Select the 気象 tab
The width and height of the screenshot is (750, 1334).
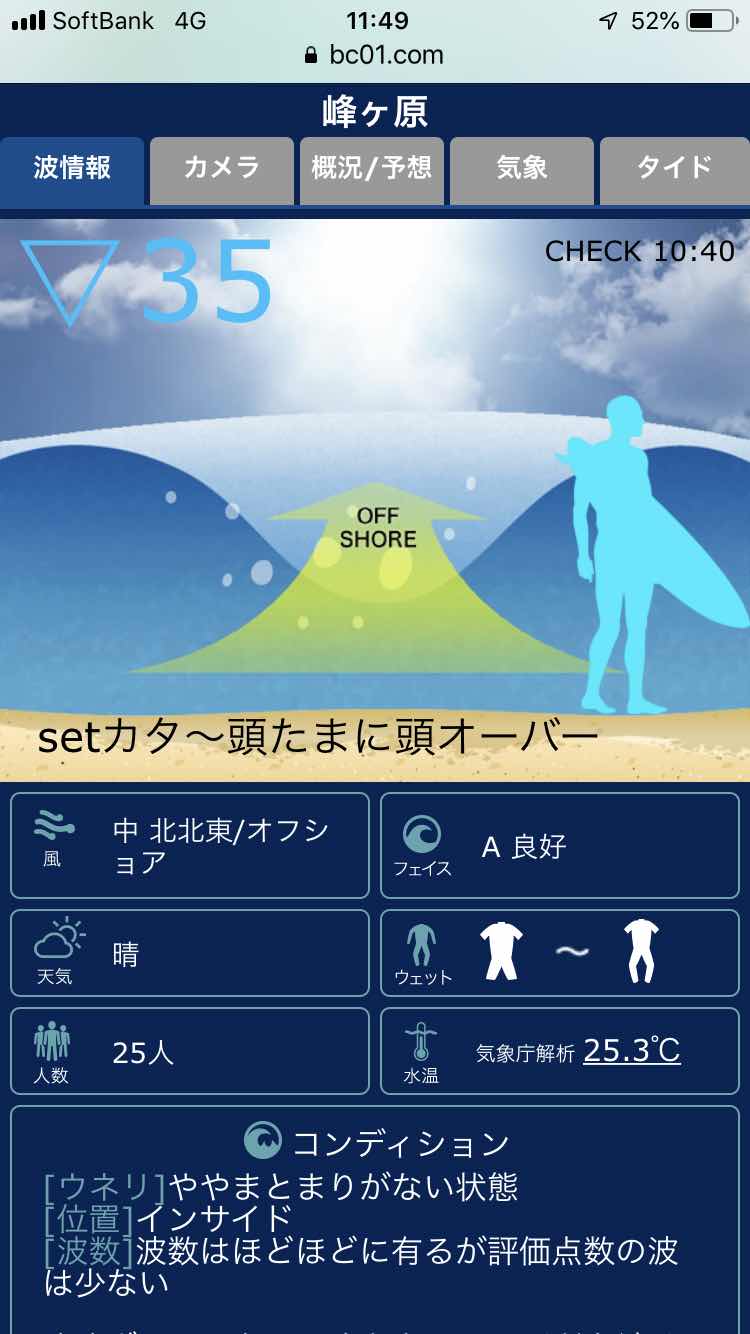[x=522, y=168]
